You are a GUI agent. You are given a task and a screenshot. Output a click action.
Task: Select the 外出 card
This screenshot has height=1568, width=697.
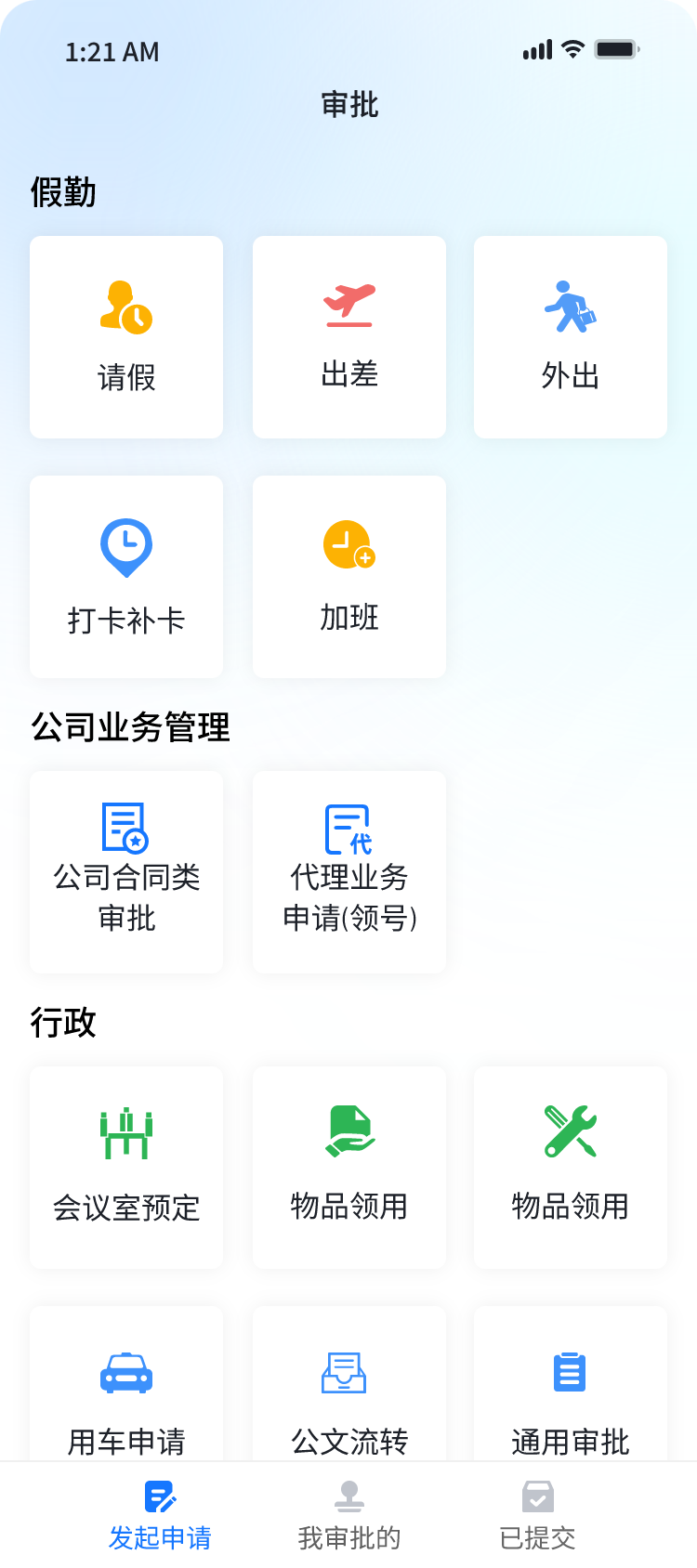pos(571,337)
